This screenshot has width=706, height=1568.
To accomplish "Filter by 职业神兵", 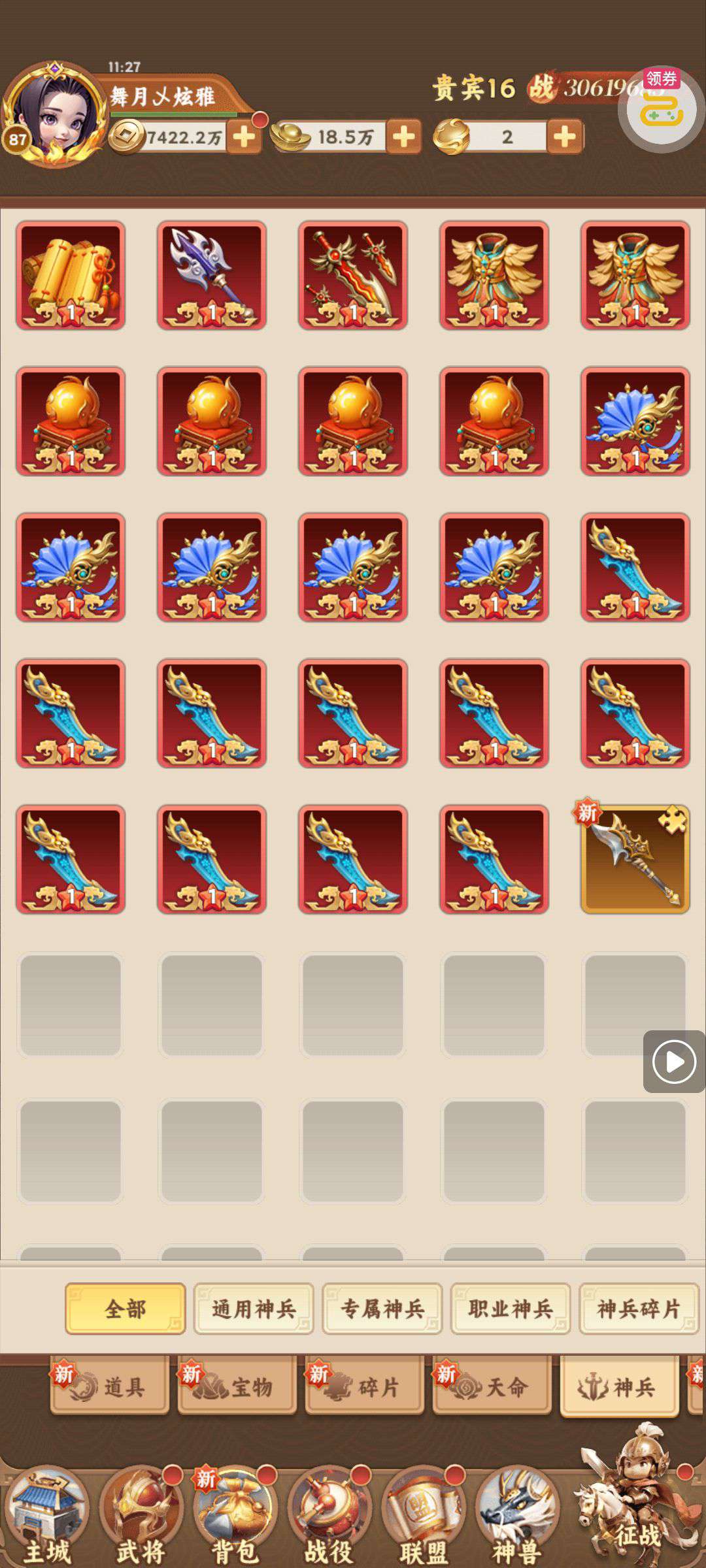I will point(511,1309).
